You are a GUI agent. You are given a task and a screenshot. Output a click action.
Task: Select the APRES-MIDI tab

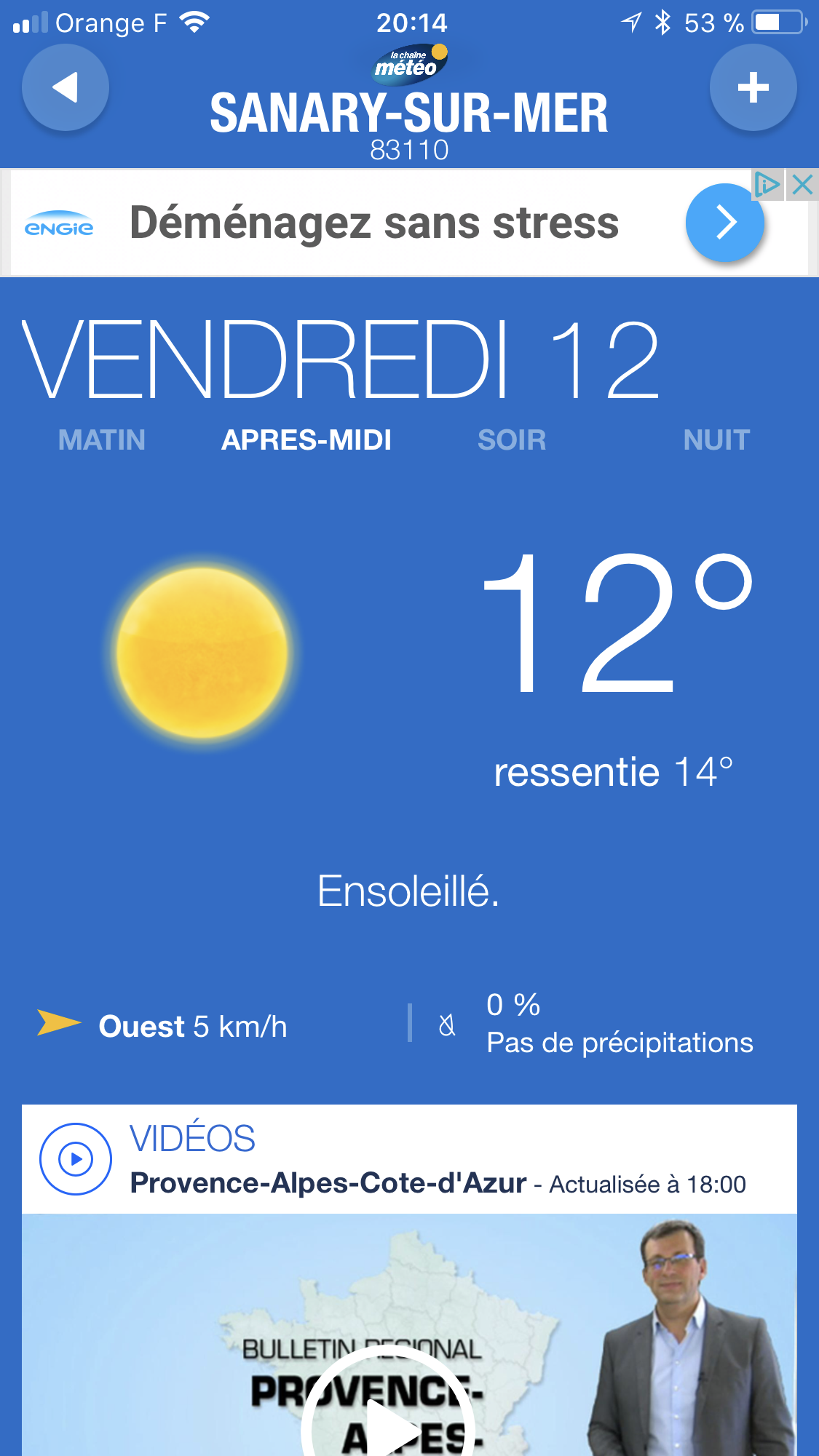pyautogui.click(x=306, y=440)
